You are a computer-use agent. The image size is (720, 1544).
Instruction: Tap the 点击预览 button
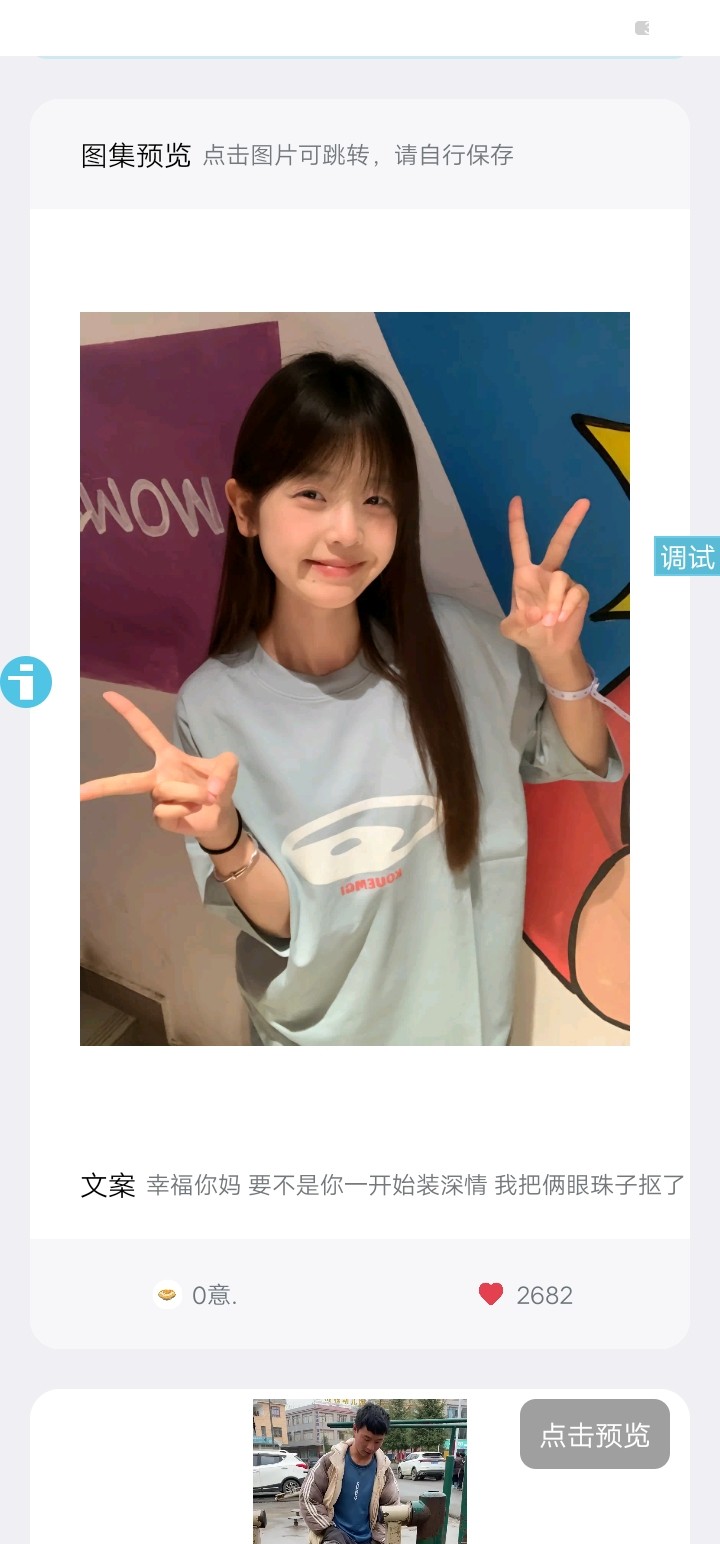click(x=594, y=1434)
